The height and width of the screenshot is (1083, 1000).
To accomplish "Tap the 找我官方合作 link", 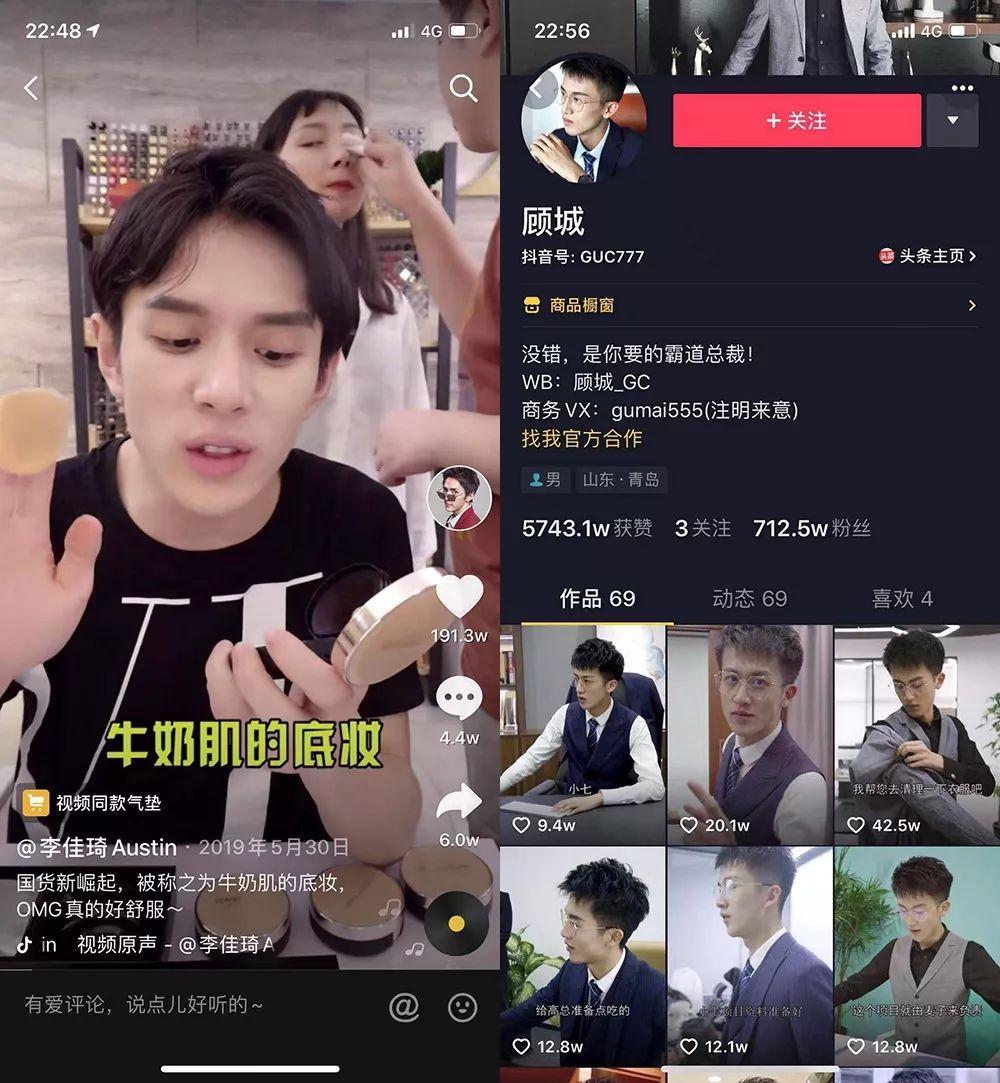I will (x=582, y=438).
